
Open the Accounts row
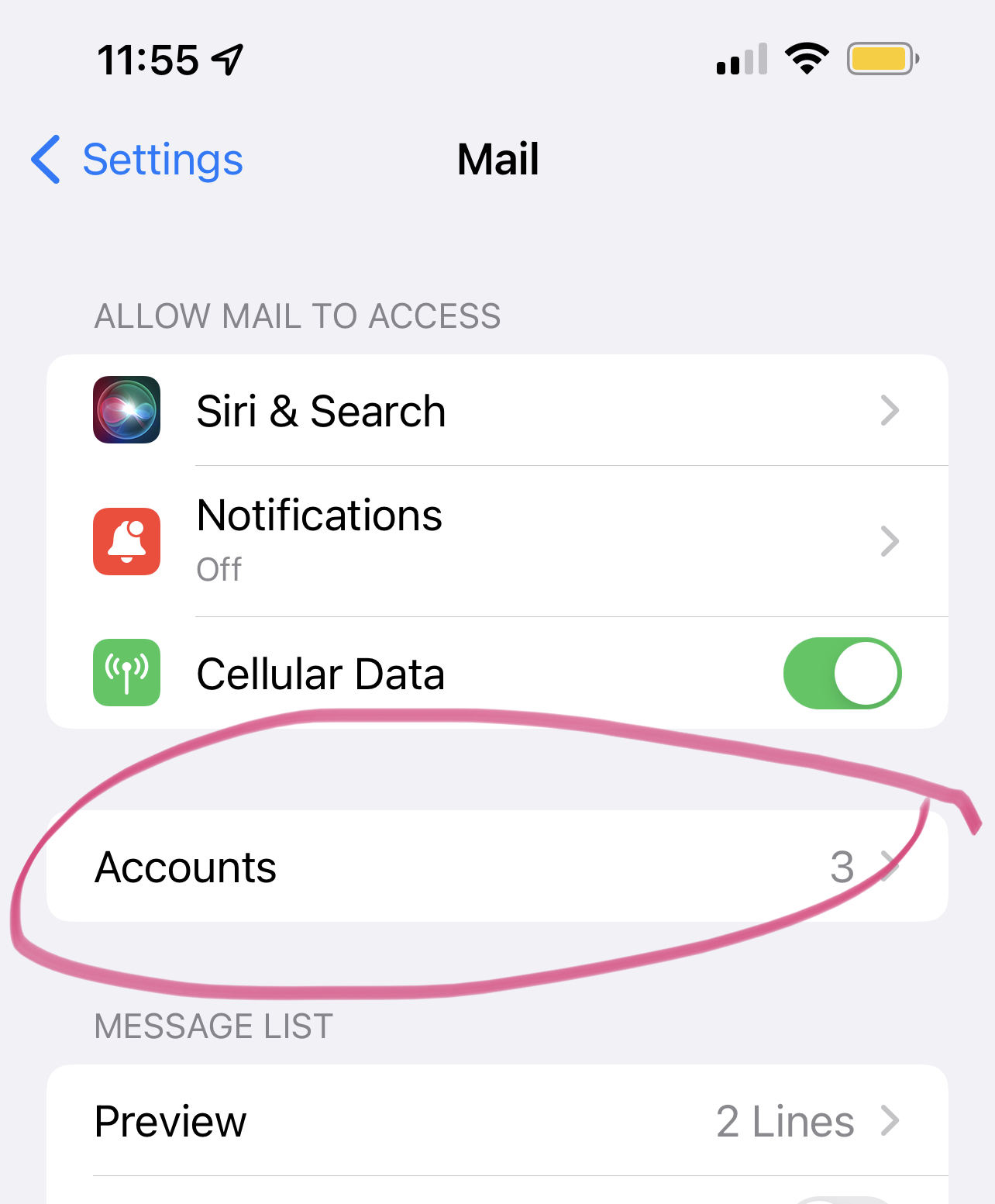(496, 866)
